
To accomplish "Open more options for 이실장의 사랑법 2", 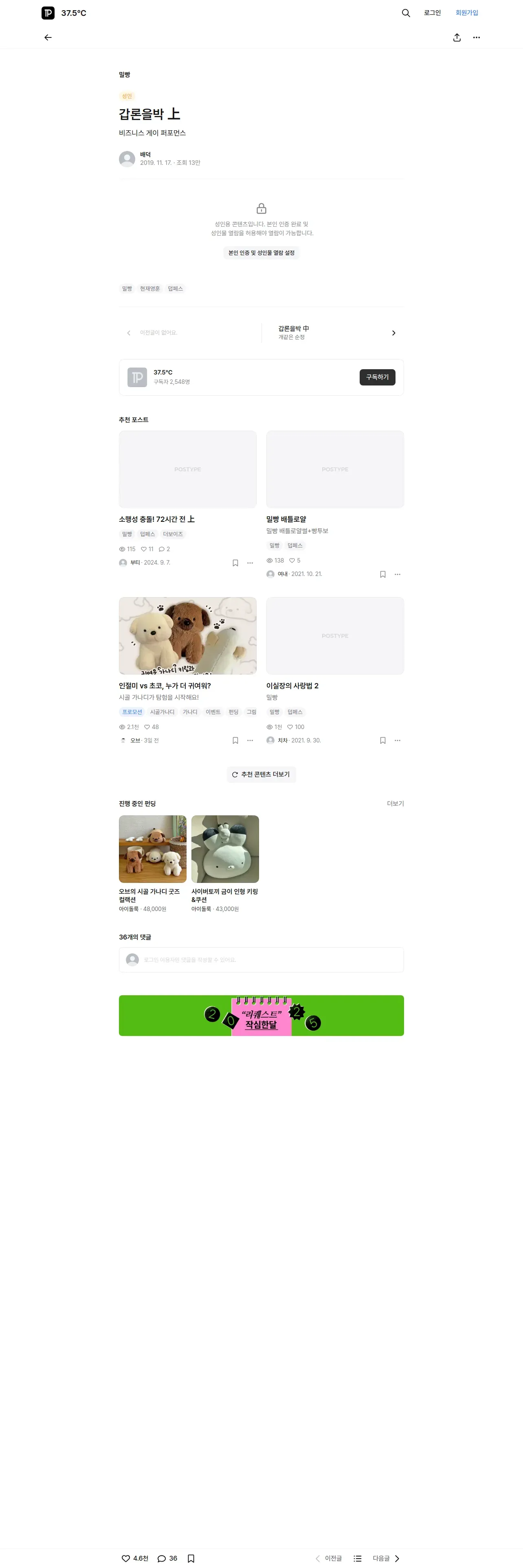I will tap(397, 741).
